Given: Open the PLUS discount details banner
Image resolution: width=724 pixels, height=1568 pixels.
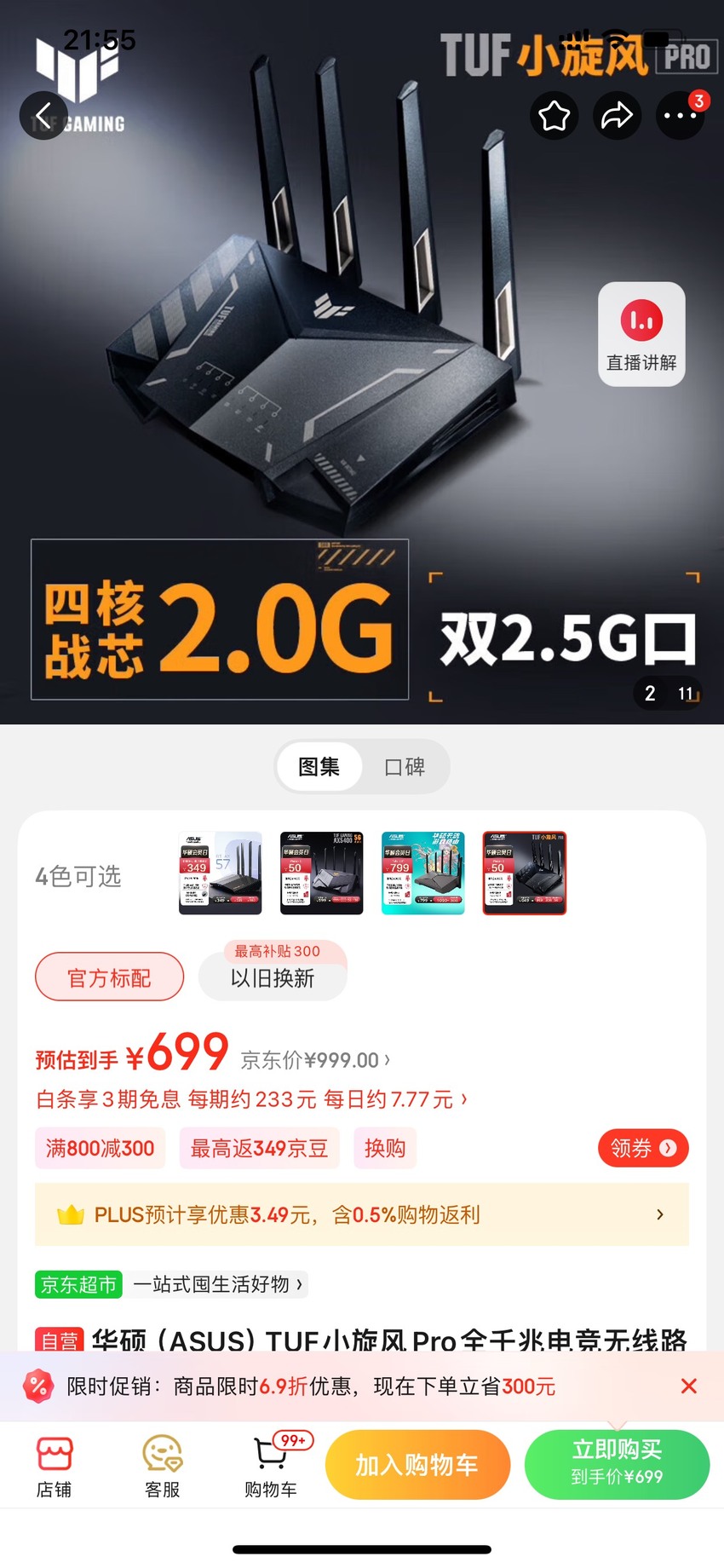Looking at the screenshot, I should point(362,1214).
